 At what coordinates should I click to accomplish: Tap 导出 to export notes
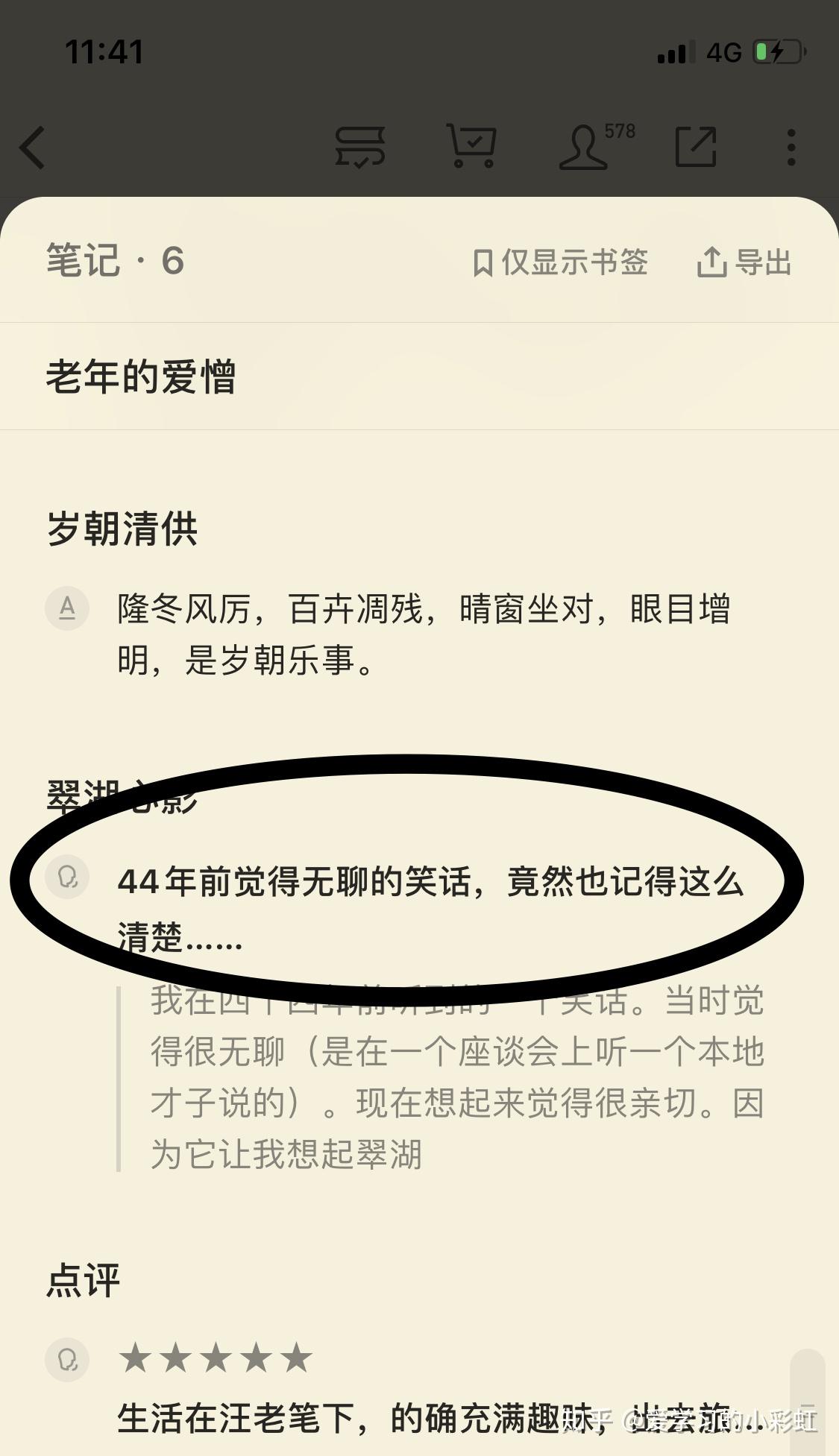pos(744,262)
